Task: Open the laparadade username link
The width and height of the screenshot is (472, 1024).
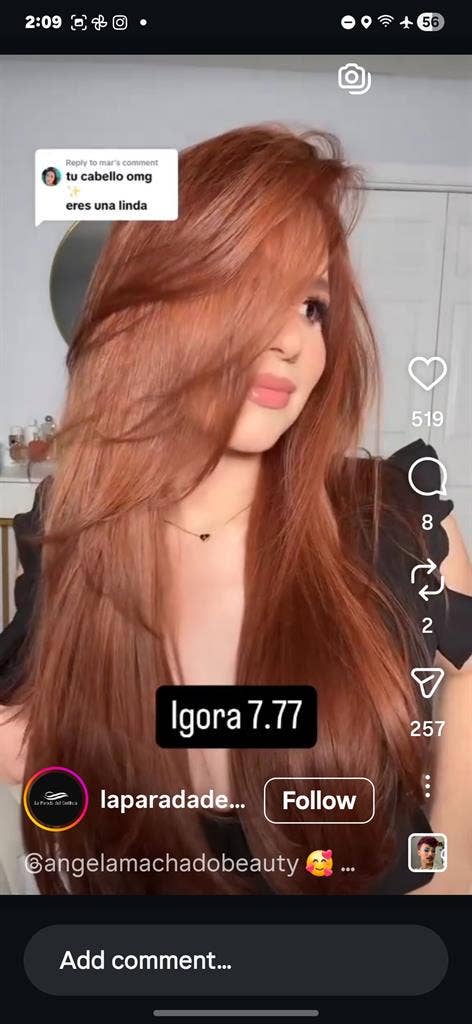Action: 173,801
